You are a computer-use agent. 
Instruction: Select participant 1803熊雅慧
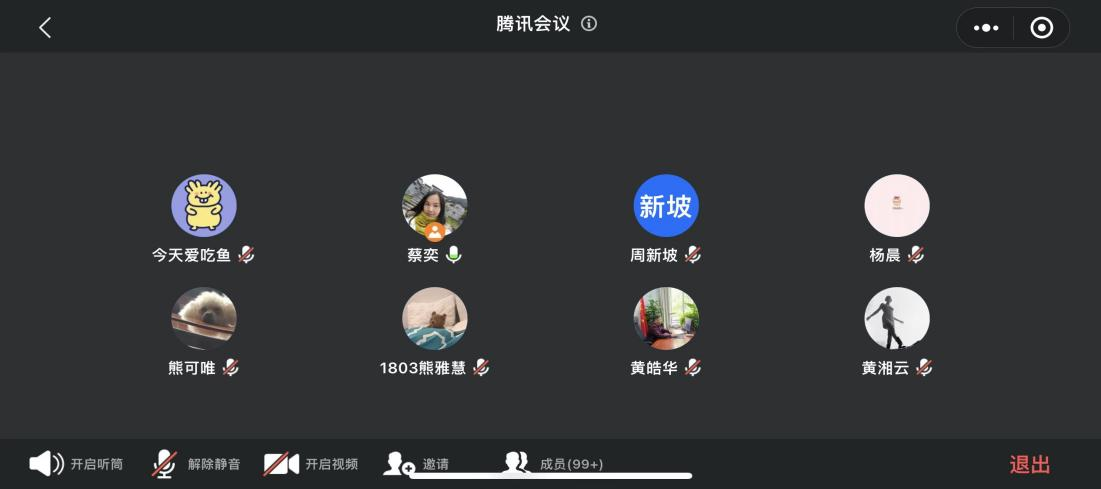click(435, 319)
